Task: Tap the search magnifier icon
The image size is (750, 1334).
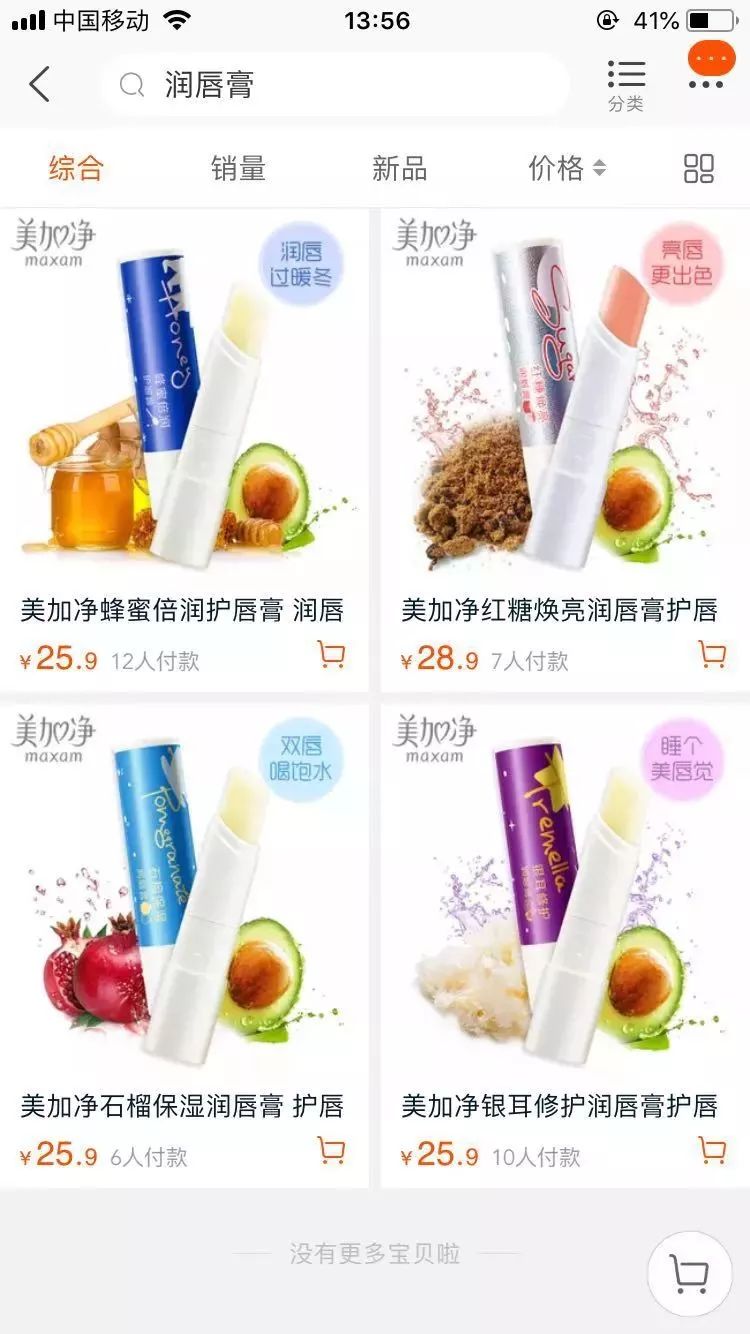Action: click(131, 86)
